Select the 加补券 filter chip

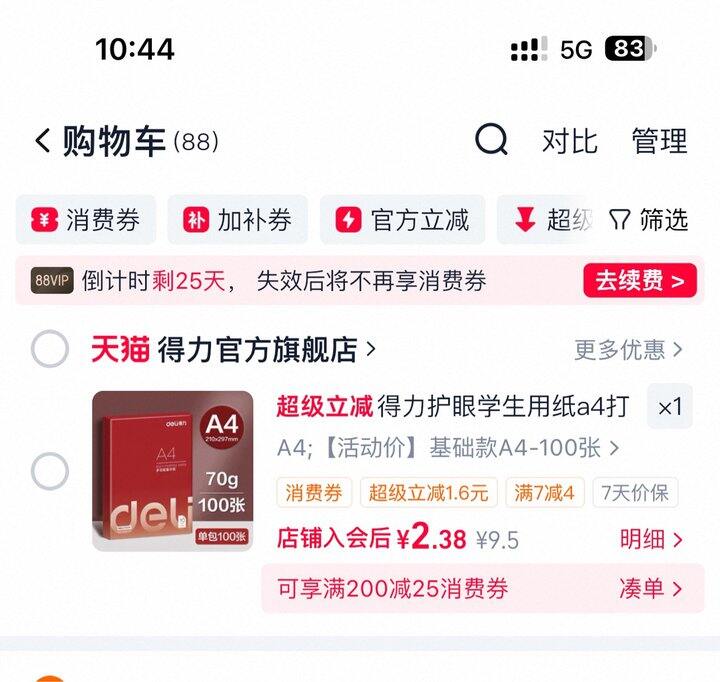[237, 220]
